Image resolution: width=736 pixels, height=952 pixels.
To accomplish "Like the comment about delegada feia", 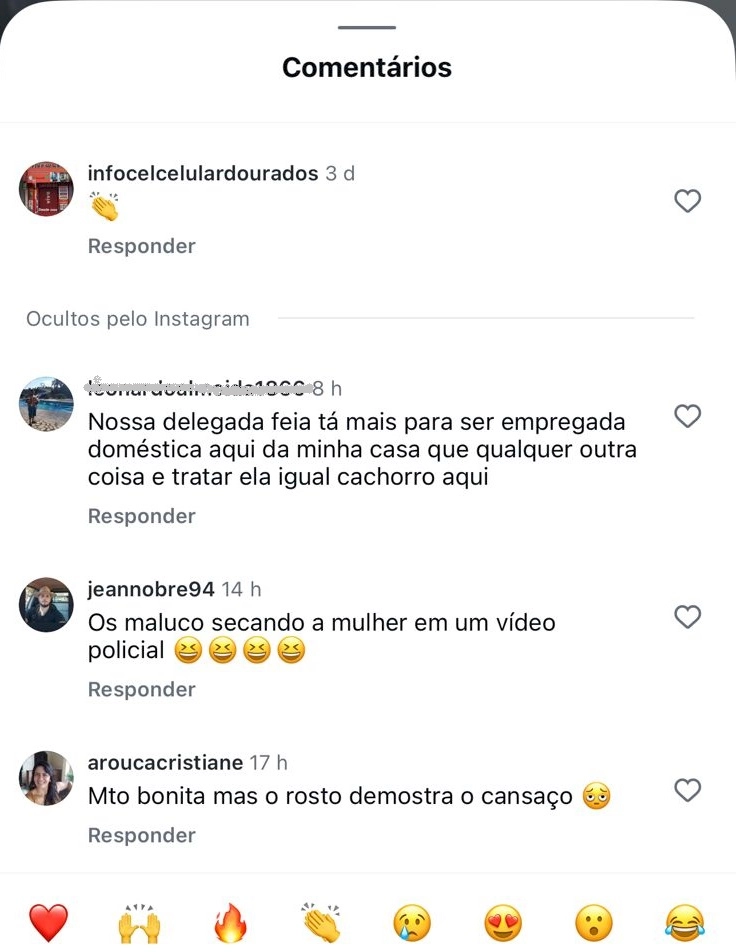I will 687,416.
